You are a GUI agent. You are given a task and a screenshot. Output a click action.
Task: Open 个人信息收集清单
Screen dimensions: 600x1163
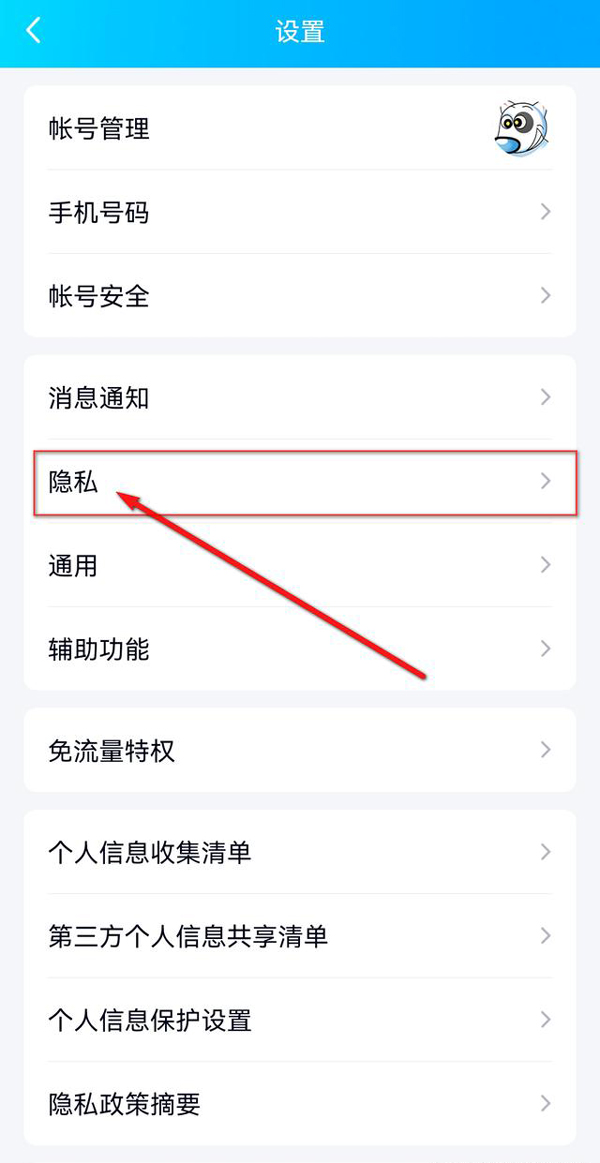click(300, 852)
